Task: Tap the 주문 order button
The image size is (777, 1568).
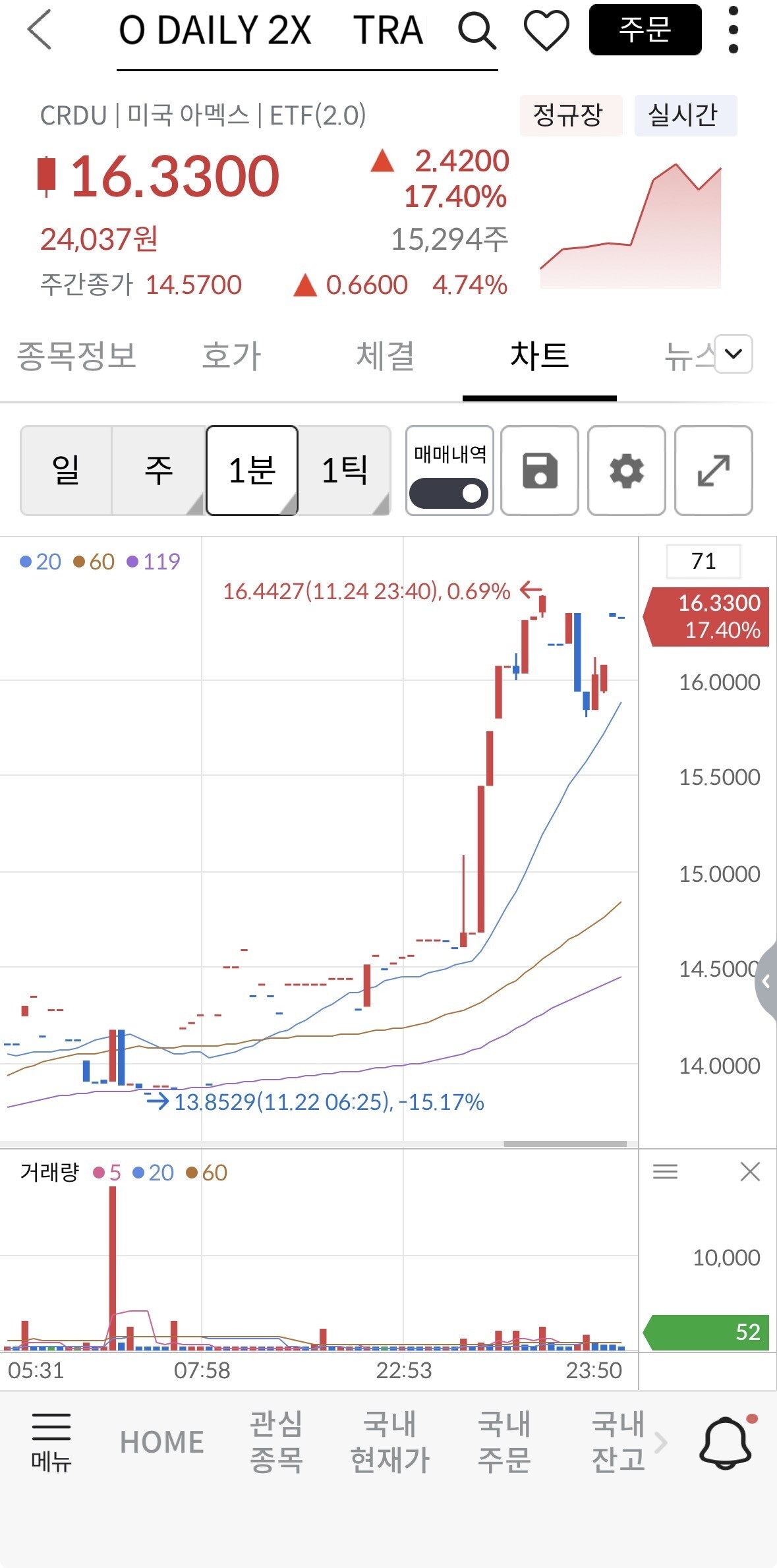Action: 645,30
